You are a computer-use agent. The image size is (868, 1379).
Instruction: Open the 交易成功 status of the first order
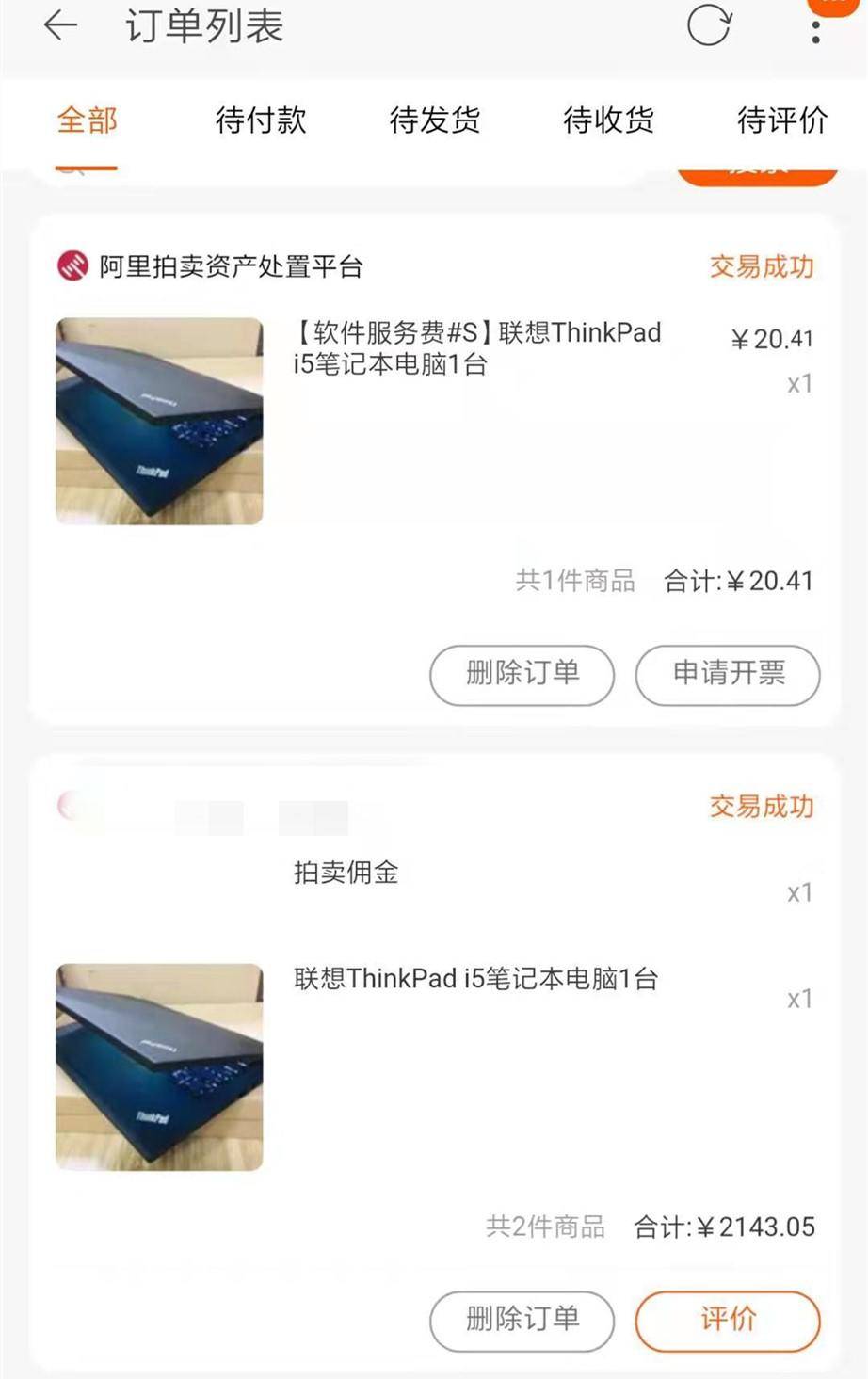762,266
